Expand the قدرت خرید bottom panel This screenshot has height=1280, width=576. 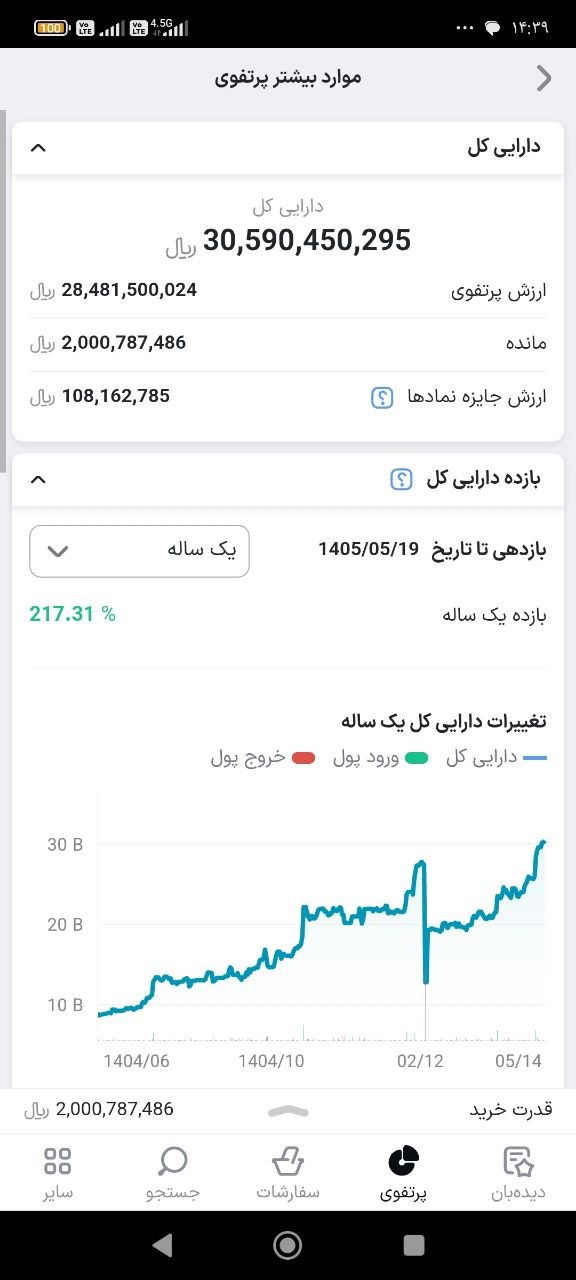coord(288,1110)
